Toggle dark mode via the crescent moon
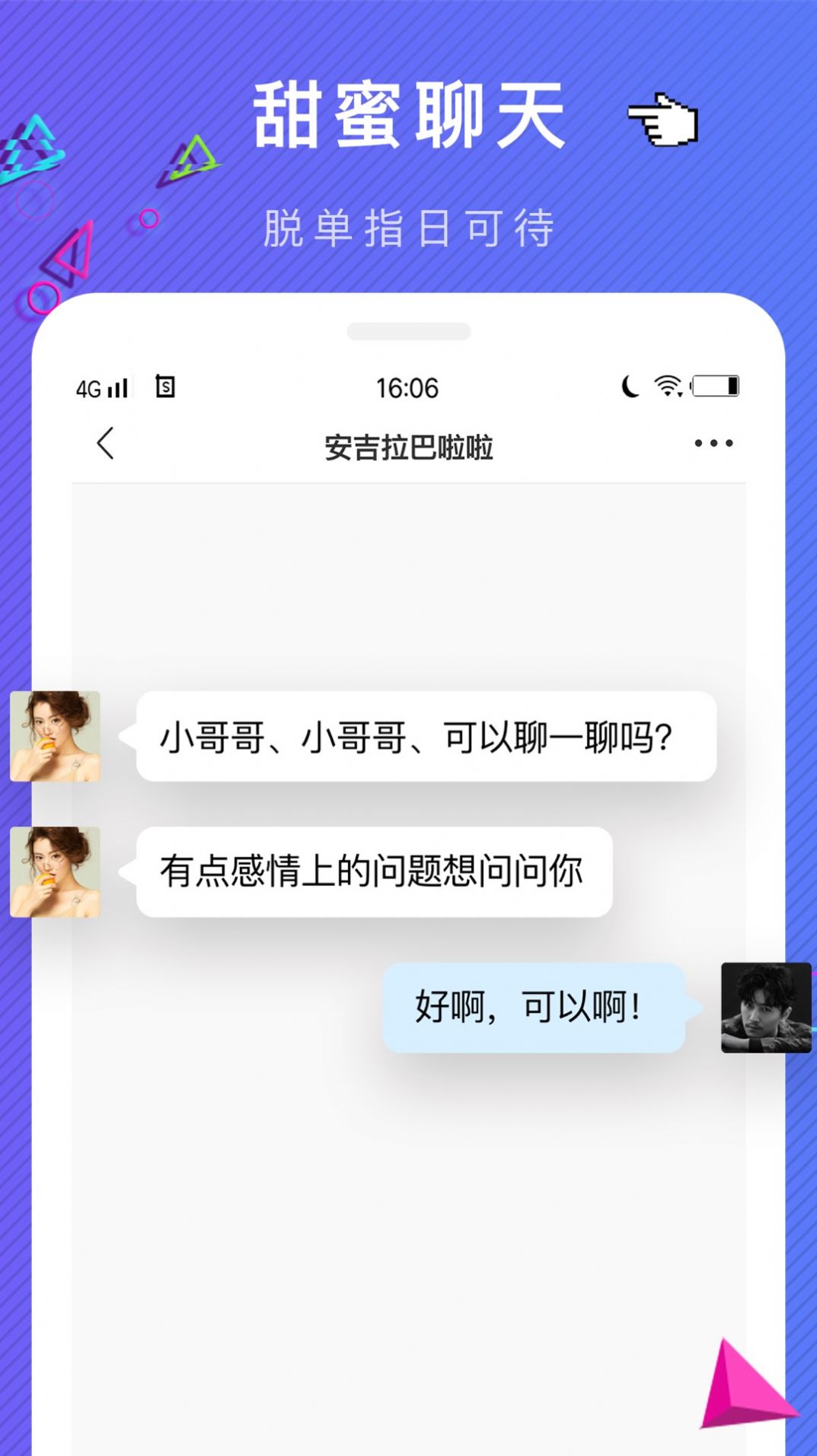Screen dimensions: 817x1456 tap(630, 387)
